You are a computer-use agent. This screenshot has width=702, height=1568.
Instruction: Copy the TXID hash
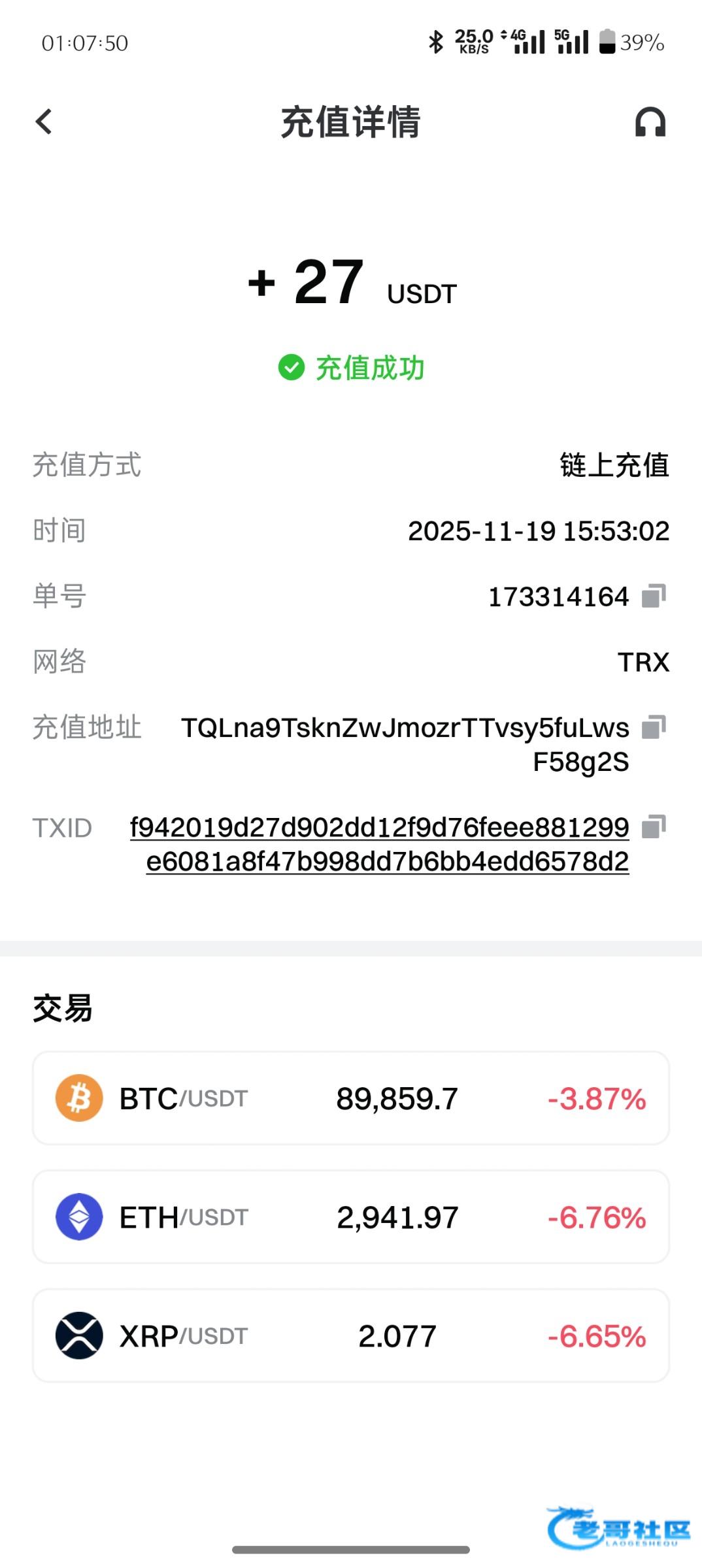pyautogui.click(x=653, y=826)
